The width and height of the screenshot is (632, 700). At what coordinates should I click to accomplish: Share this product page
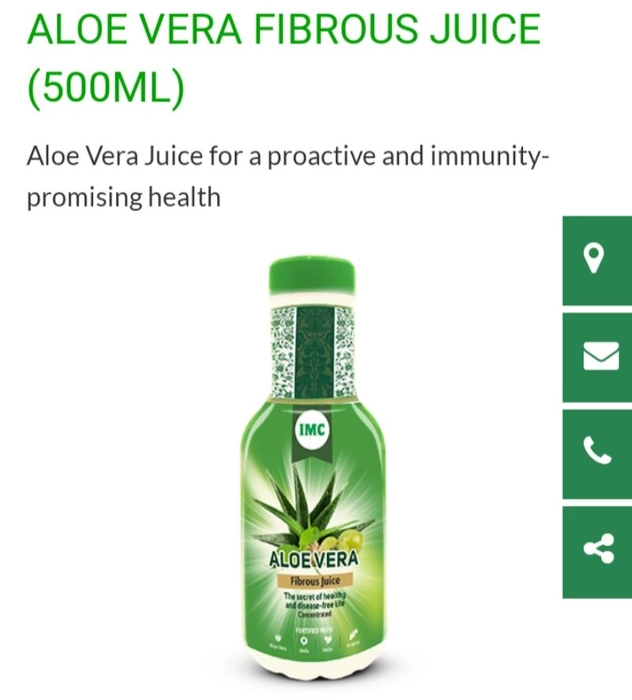(x=597, y=550)
